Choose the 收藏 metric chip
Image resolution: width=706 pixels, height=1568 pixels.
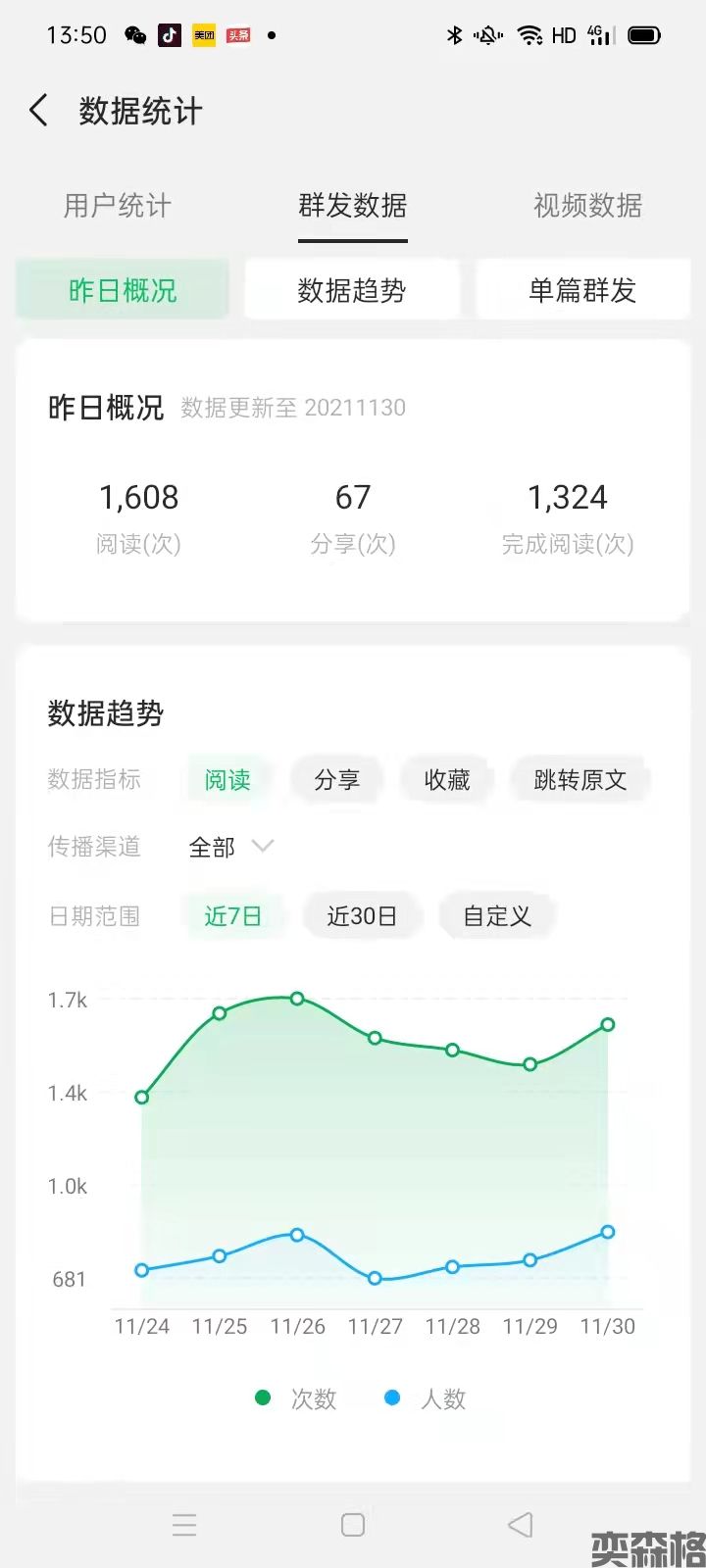coord(447,780)
